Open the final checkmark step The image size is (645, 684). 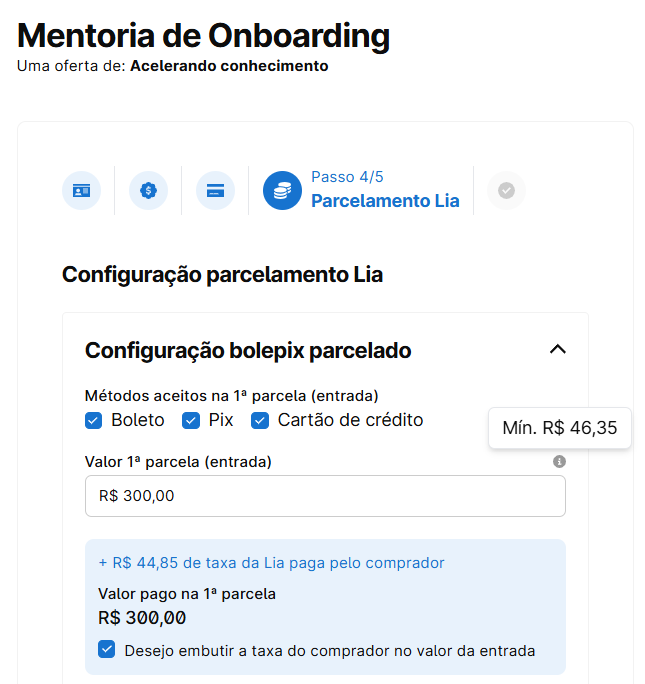point(506,190)
